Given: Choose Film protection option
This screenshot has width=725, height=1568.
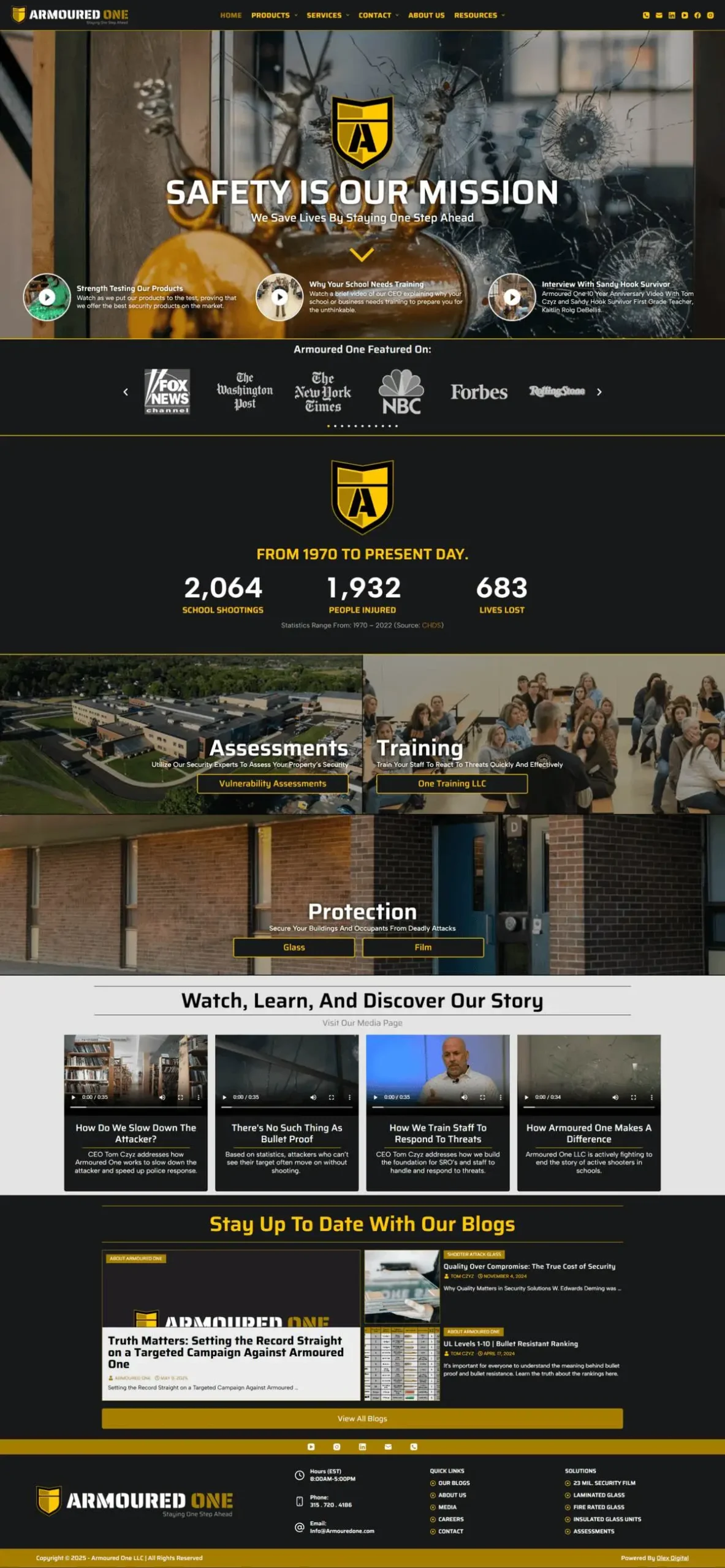Looking at the screenshot, I should point(423,947).
